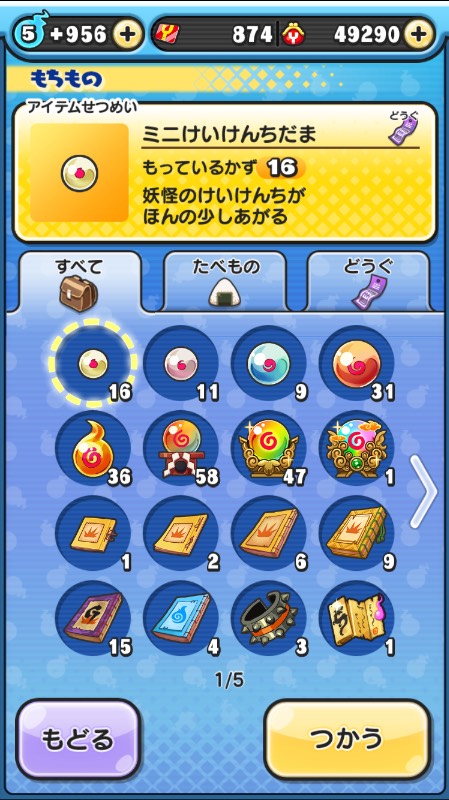The image size is (449, 800).
Task: Switch to the どうぐ tab
Action: [x=368, y=282]
